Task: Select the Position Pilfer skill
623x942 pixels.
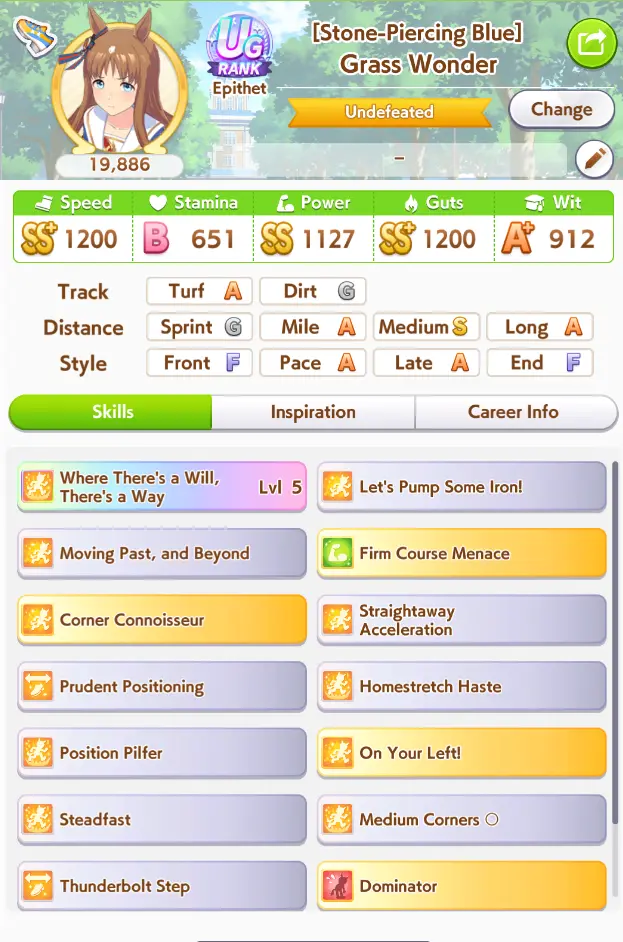Action: (162, 753)
